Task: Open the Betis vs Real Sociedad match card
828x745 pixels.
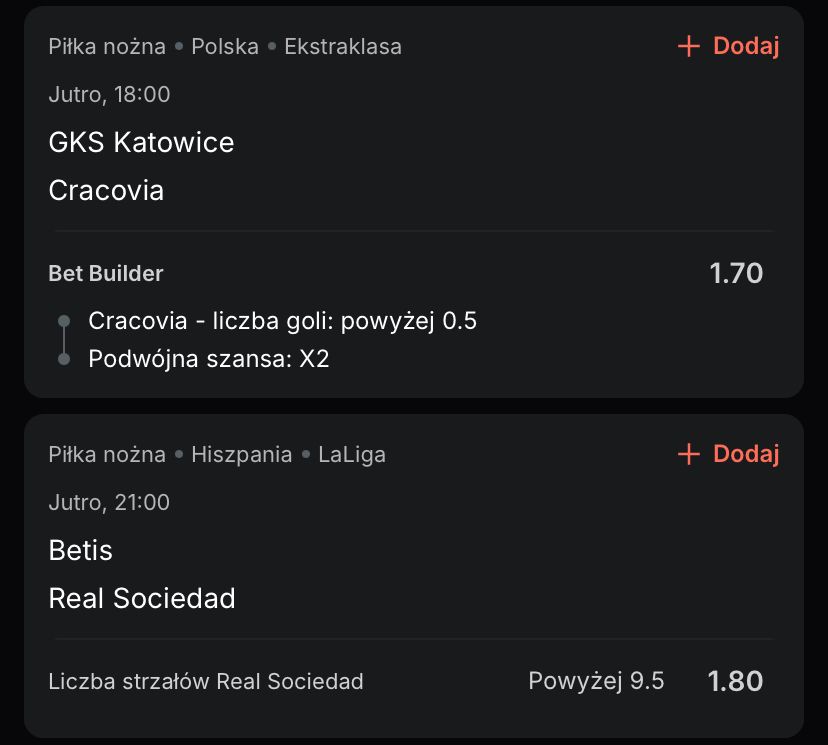Action: [x=141, y=574]
